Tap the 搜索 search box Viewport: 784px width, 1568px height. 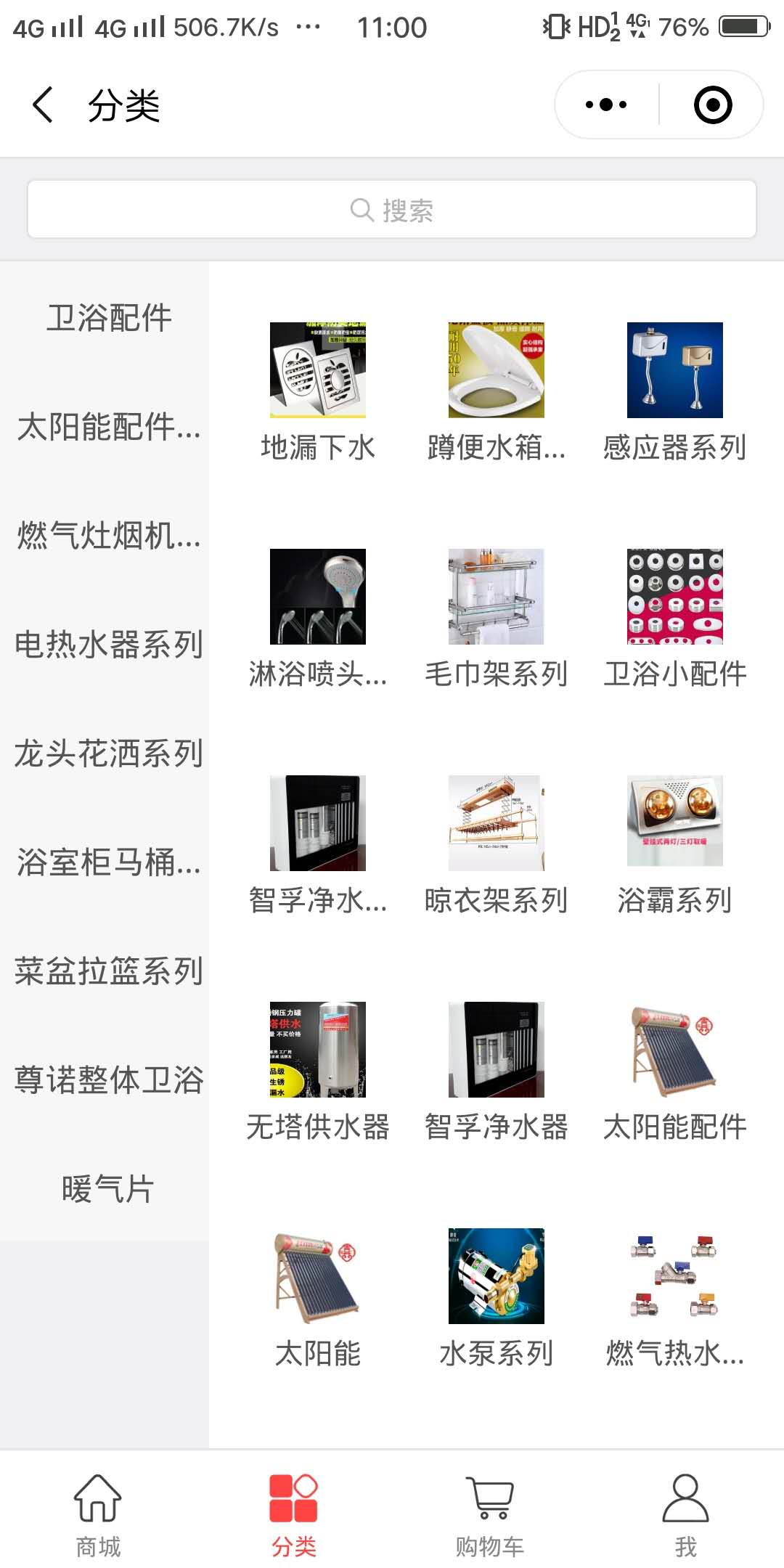click(392, 210)
